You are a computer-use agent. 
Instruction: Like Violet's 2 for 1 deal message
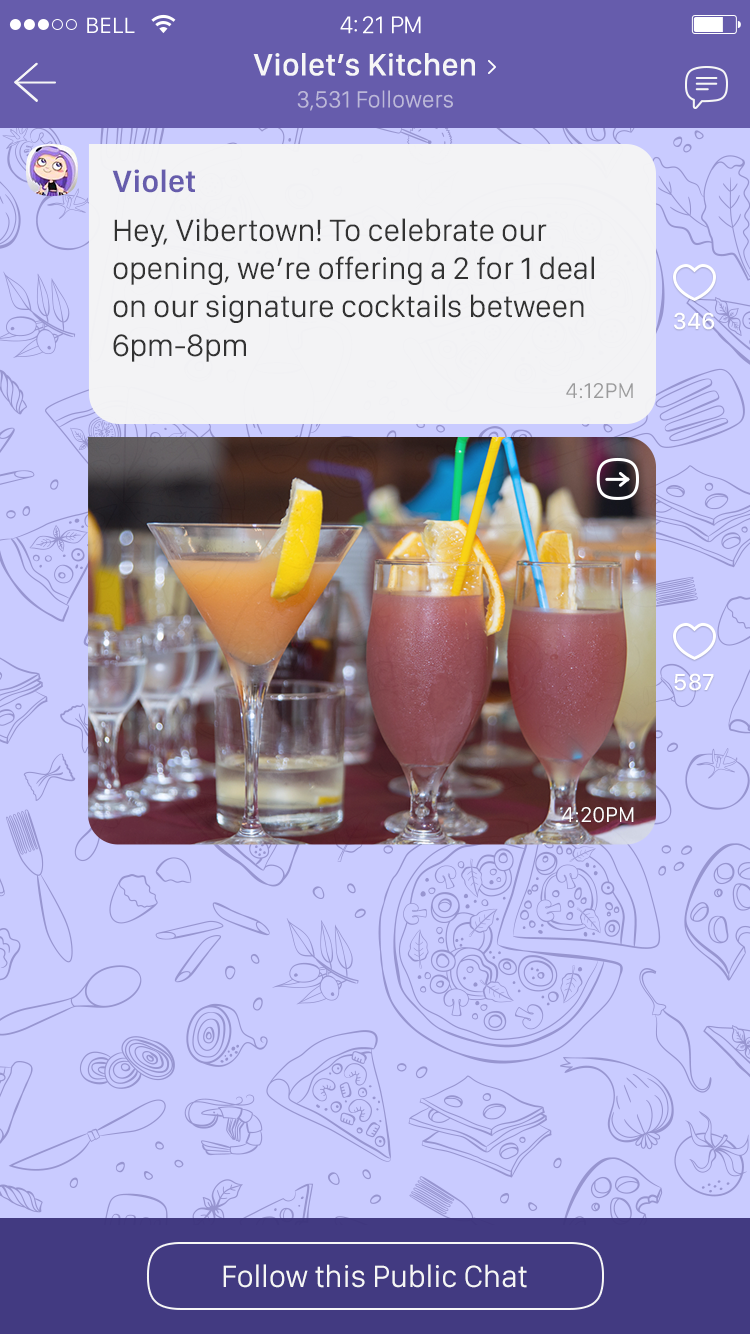(x=694, y=283)
